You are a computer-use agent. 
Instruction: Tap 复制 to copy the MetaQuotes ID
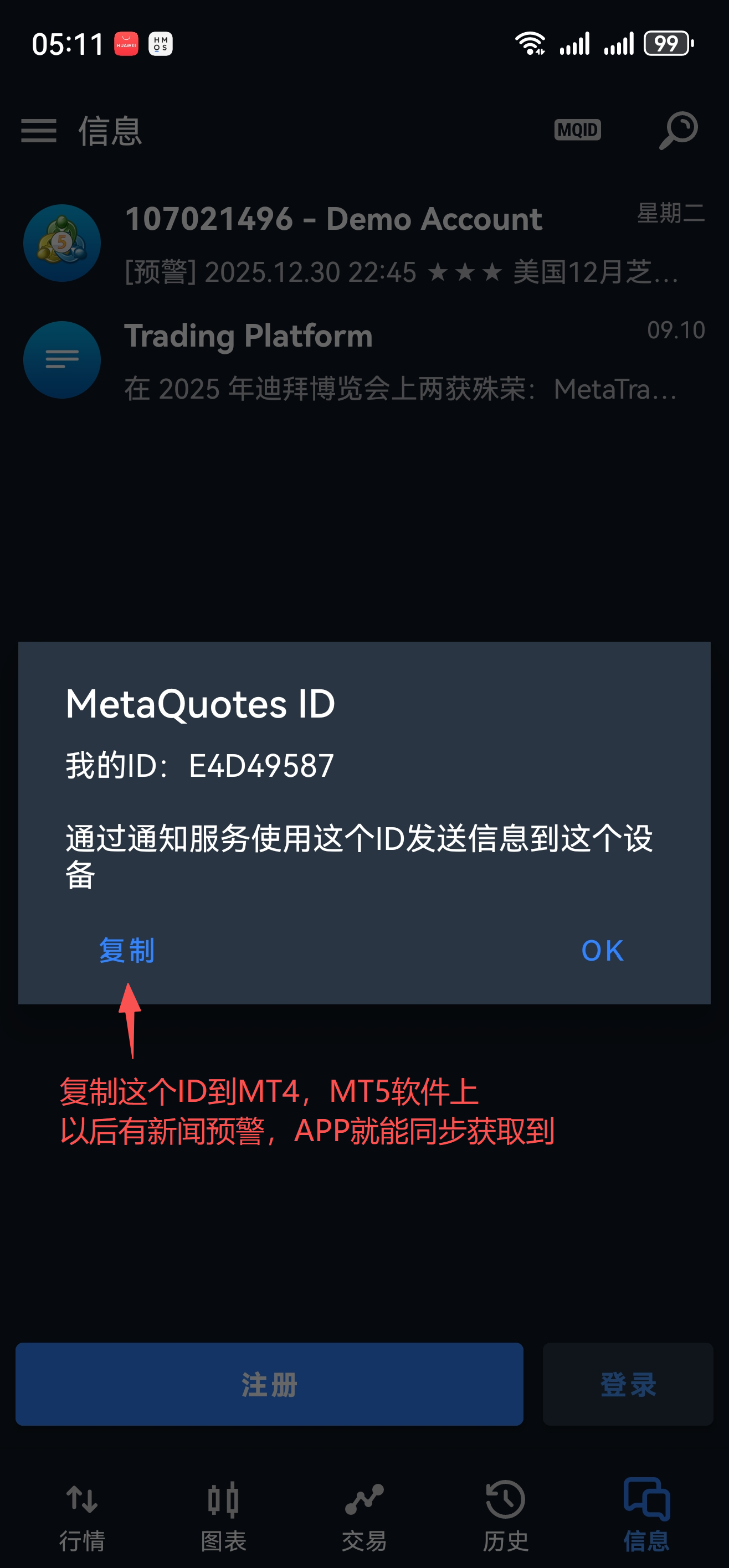[x=127, y=950]
